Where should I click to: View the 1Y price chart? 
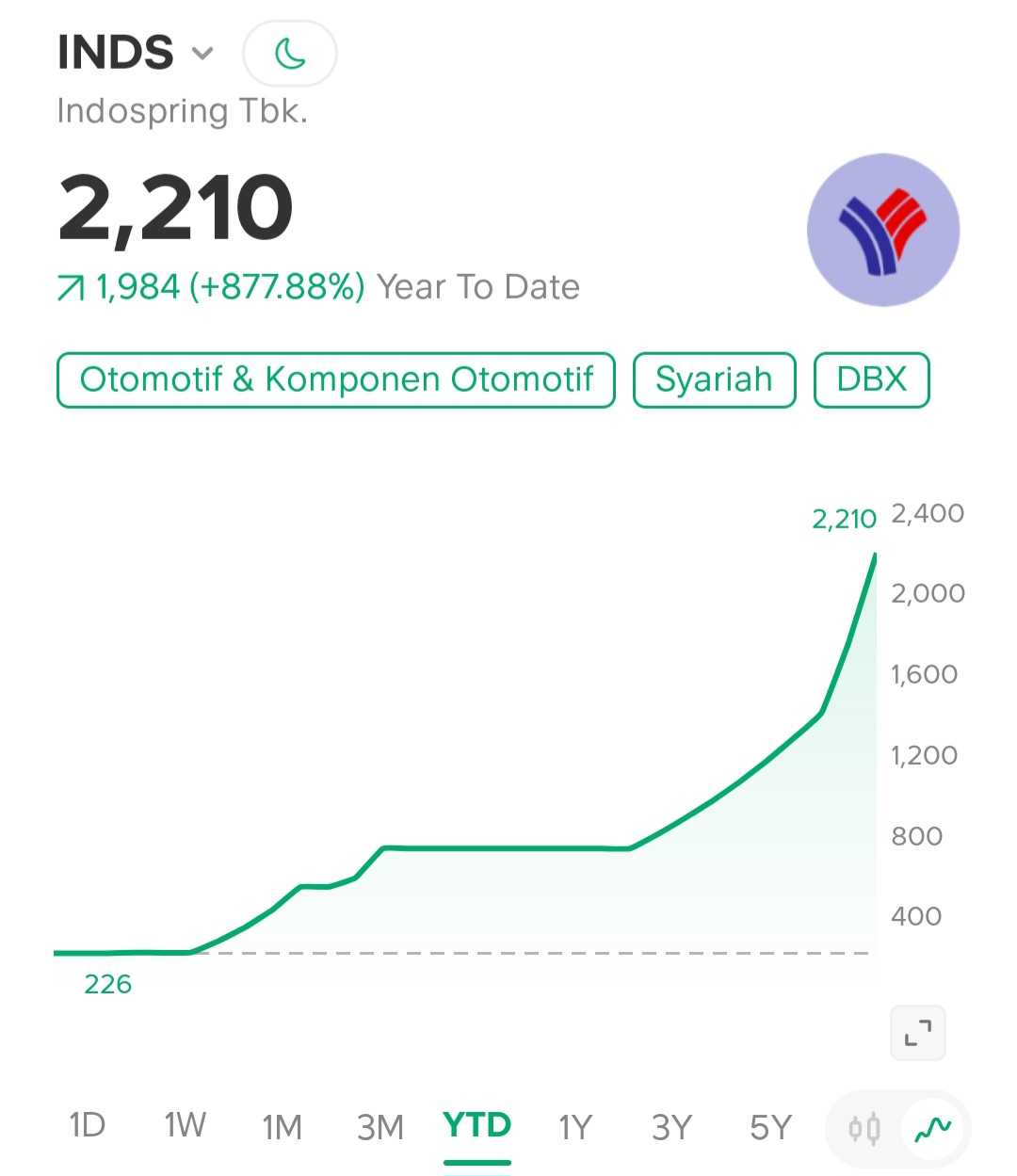point(574,1126)
